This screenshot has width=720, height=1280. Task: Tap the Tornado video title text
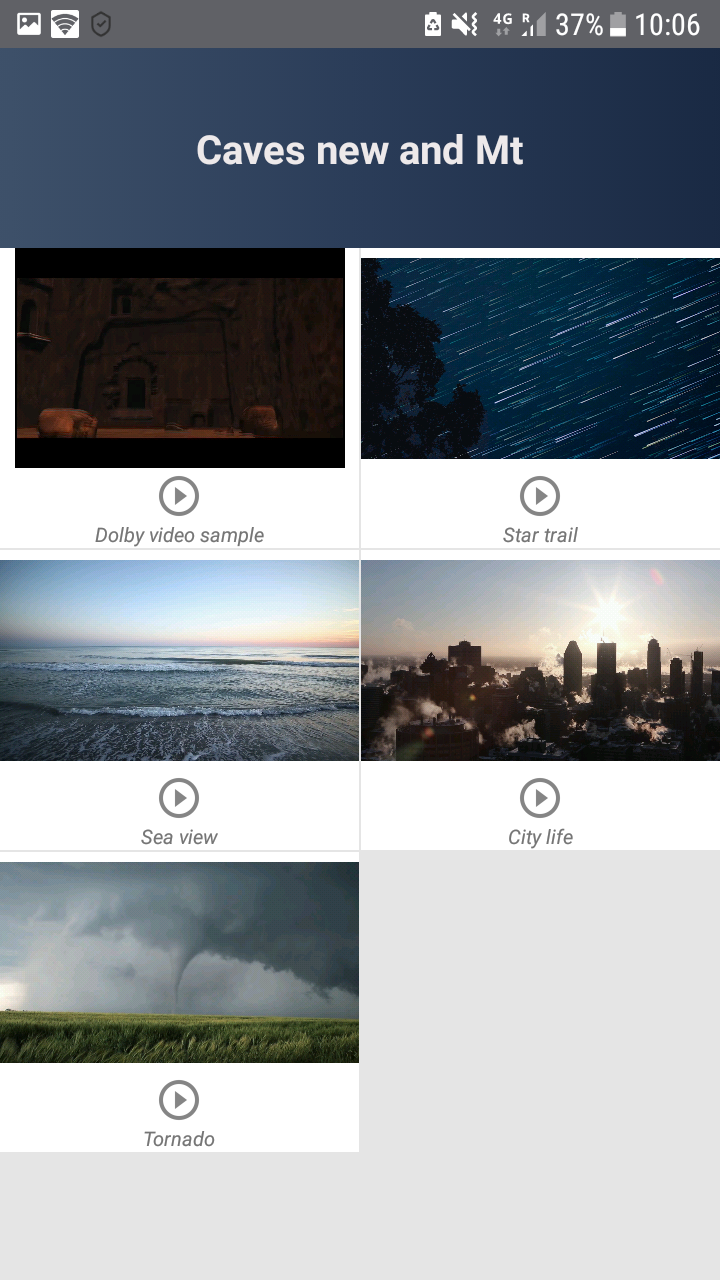[179, 1138]
